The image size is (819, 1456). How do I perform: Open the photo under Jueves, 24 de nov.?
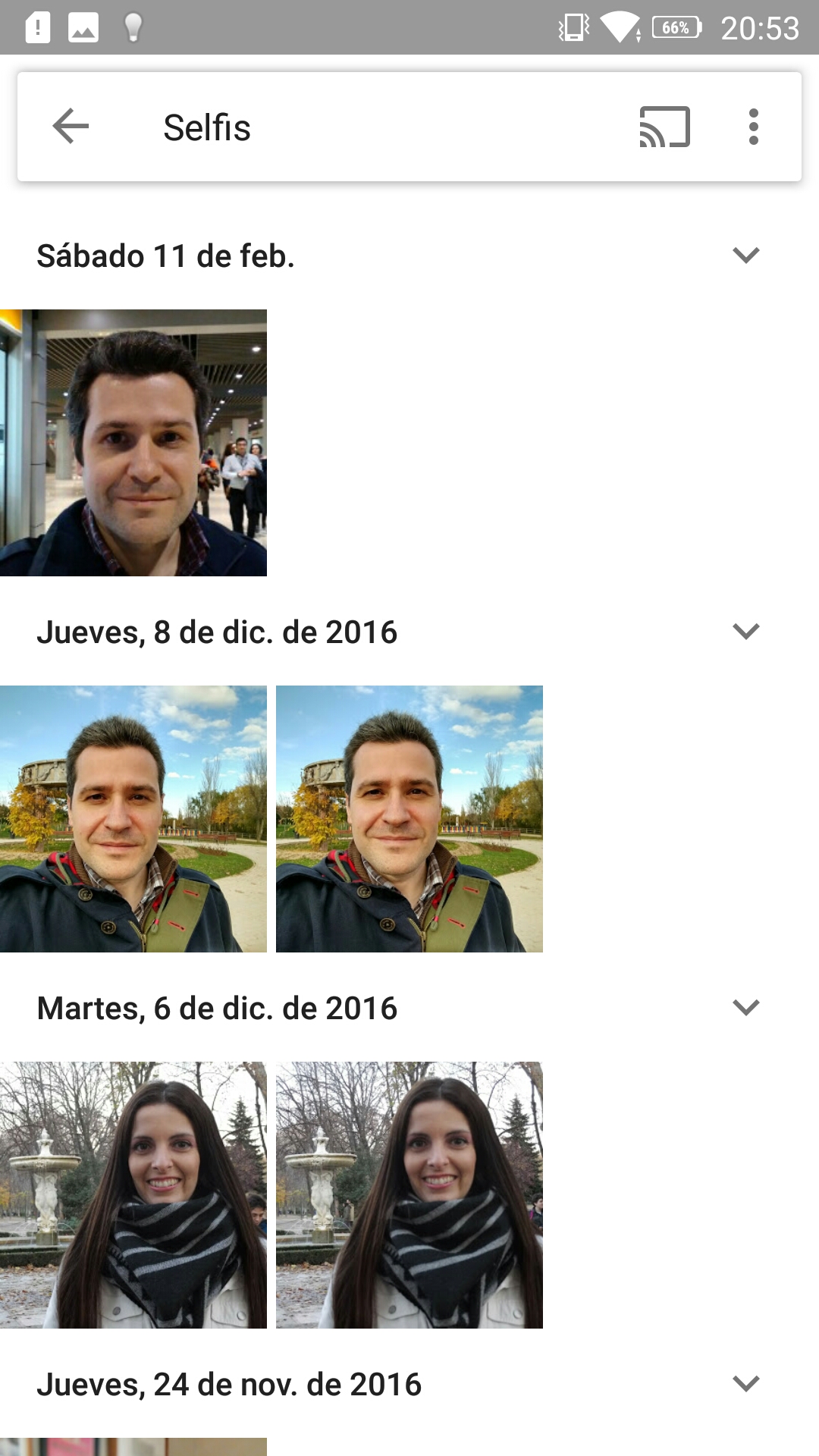point(133,1447)
